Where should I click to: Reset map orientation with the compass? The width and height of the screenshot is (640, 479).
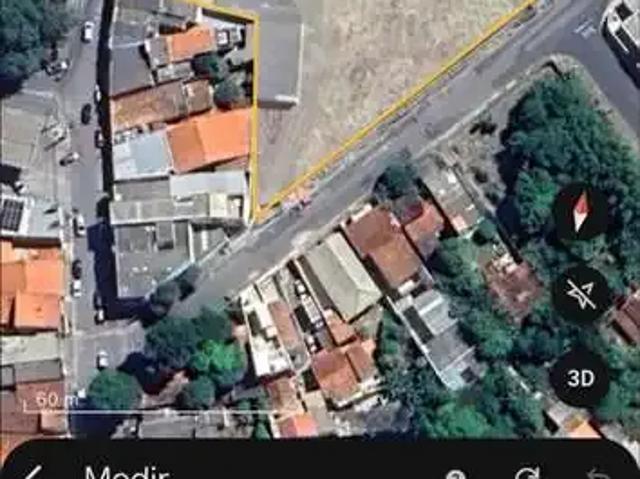(x=581, y=212)
